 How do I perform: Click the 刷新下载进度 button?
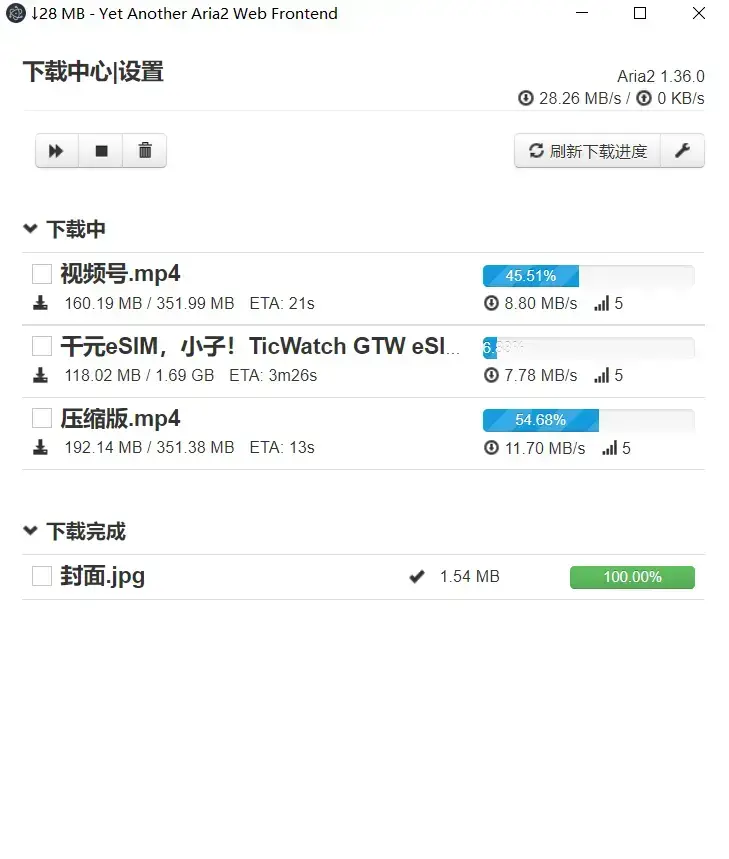pos(587,150)
